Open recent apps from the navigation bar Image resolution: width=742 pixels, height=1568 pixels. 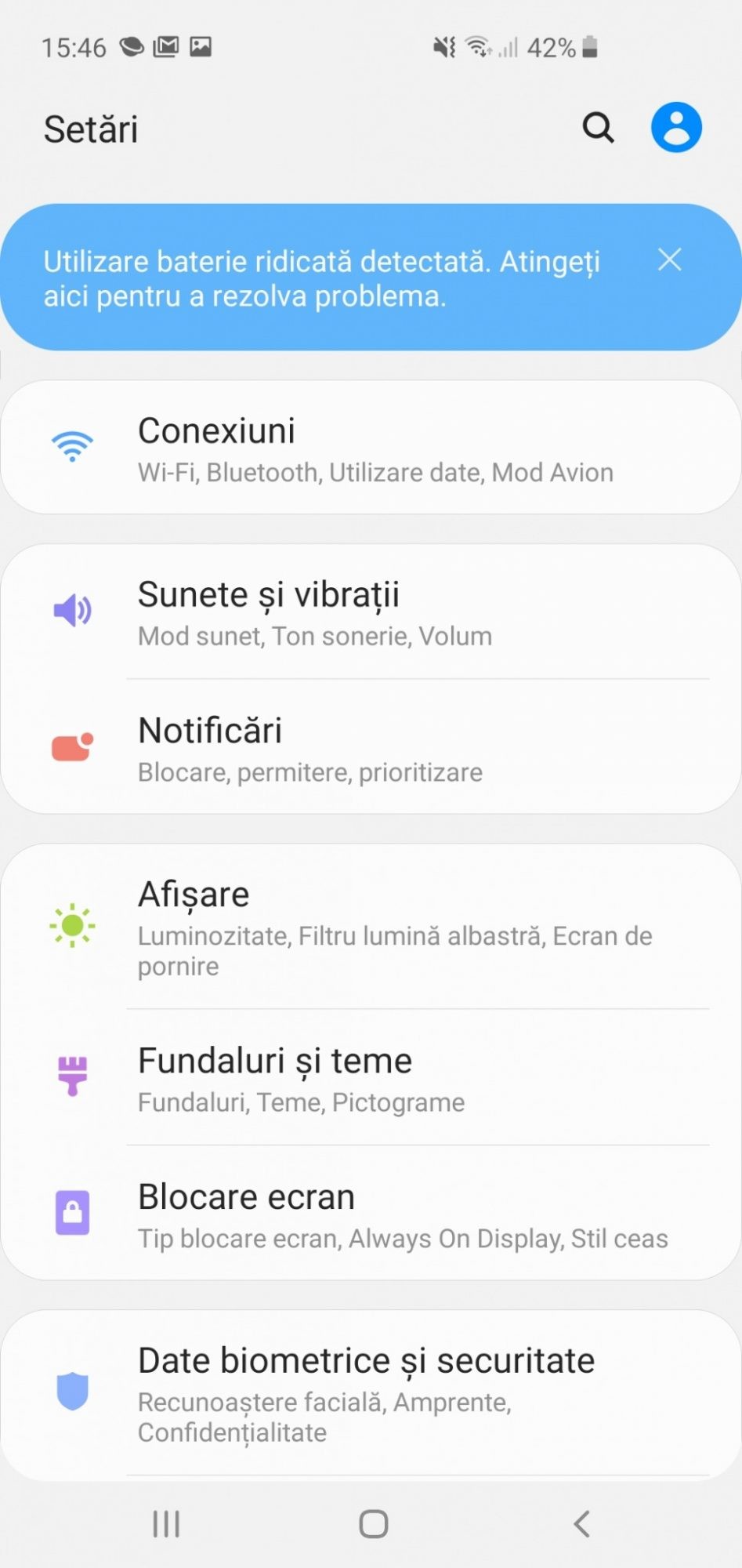pyautogui.click(x=166, y=1524)
